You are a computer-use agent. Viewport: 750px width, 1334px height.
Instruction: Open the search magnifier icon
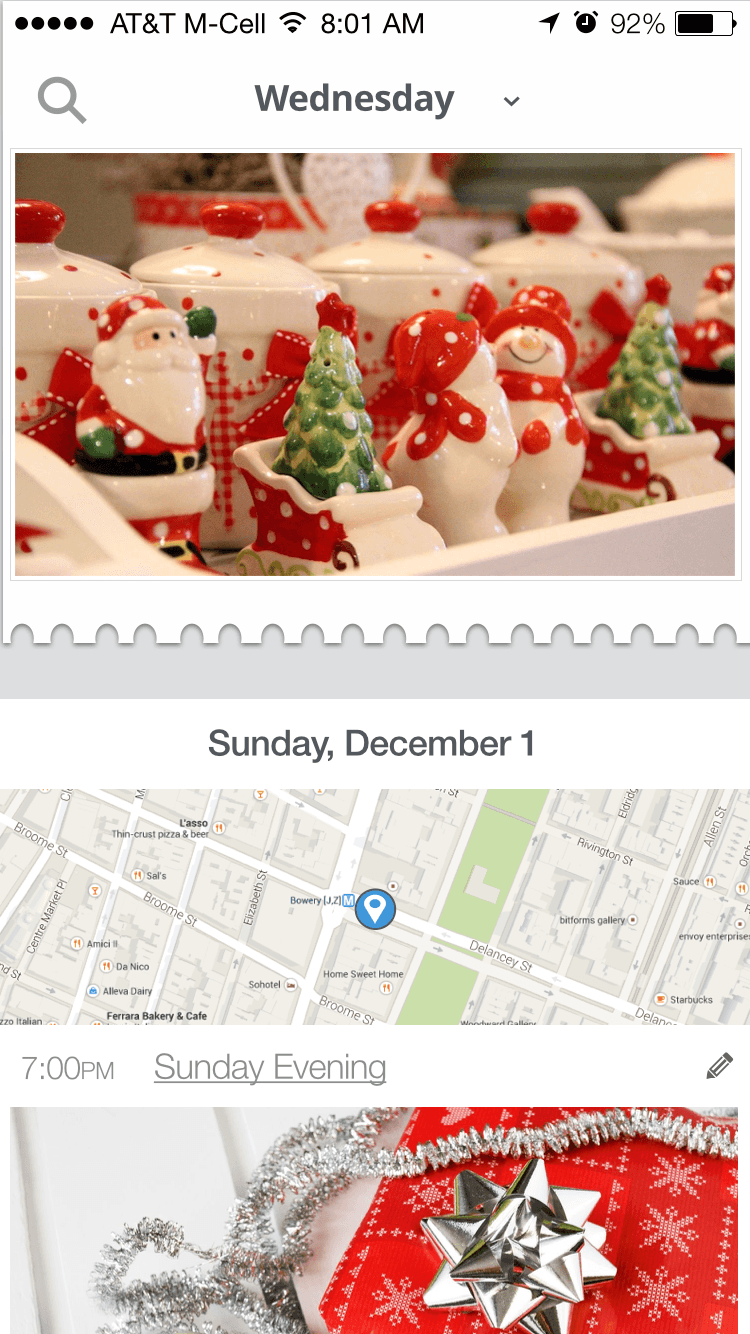(62, 101)
